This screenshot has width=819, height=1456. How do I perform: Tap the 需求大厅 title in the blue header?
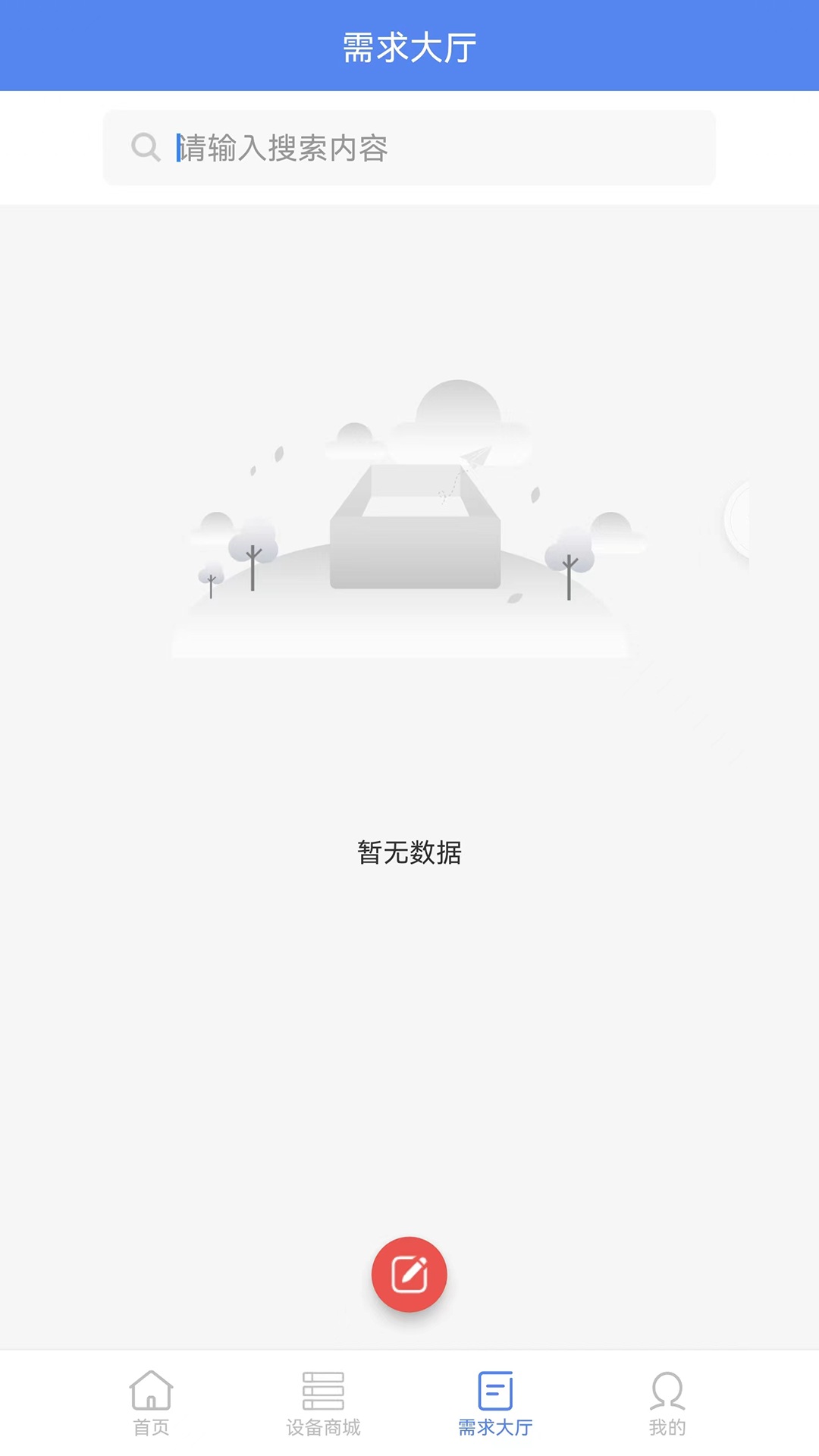point(409,45)
